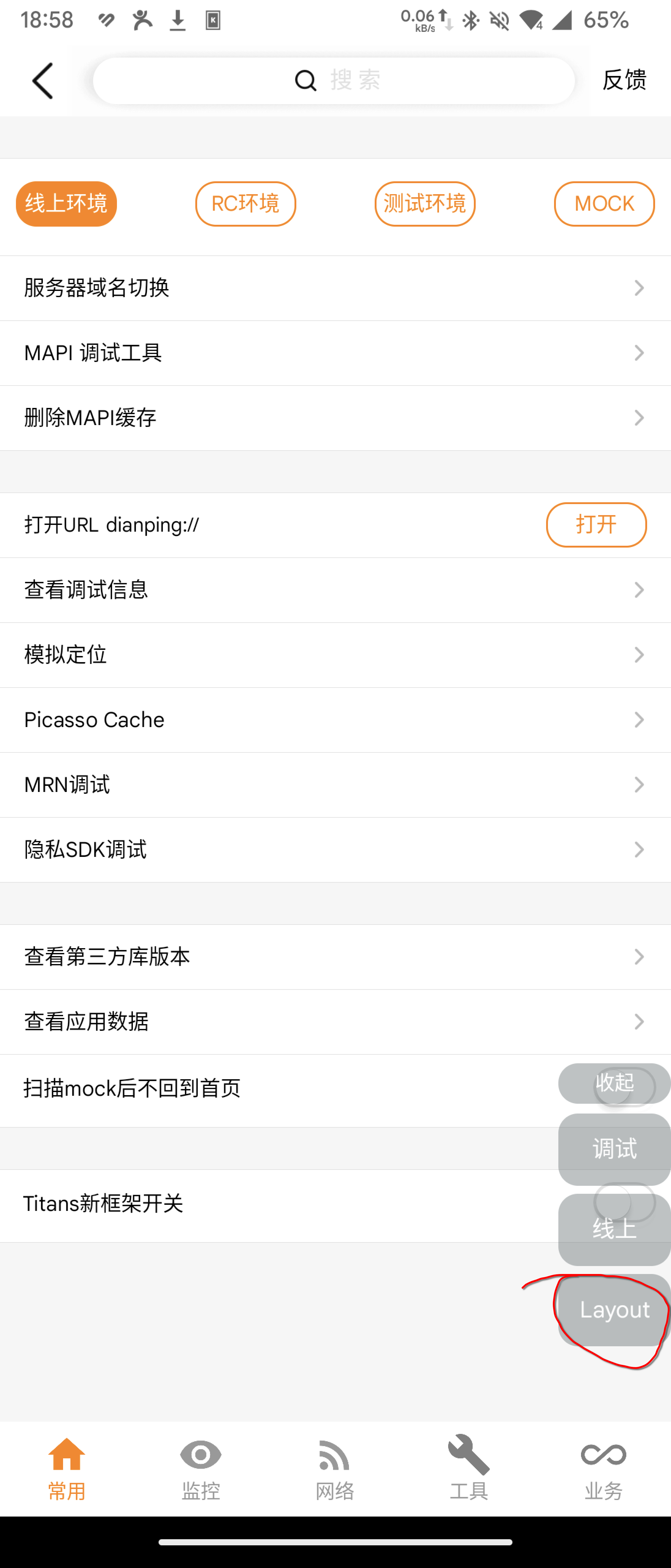Open 模拟定位 settings
The height and width of the screenshot is (1568, 671).
[335, 655]
